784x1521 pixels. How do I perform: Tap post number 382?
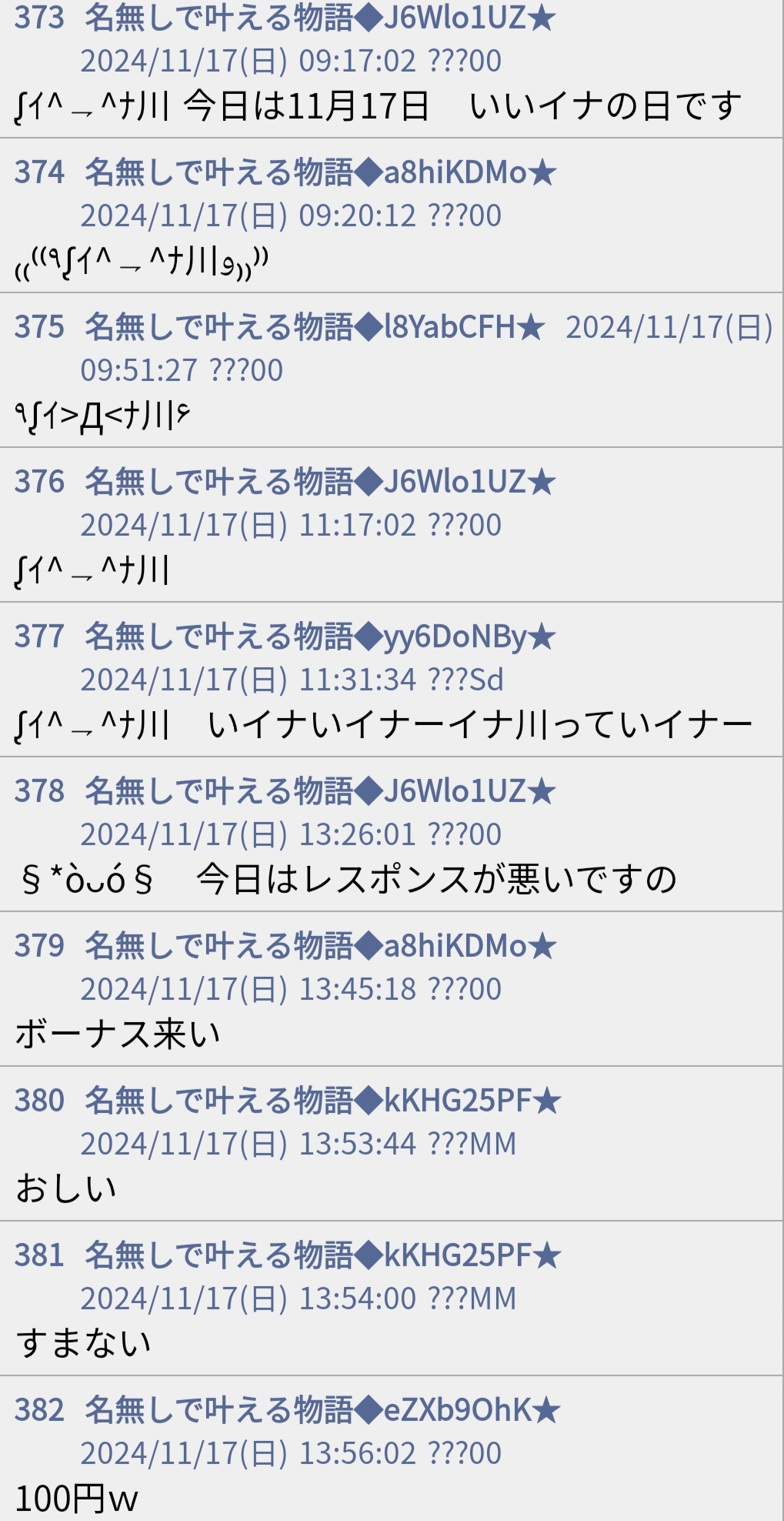point(39,1410)
